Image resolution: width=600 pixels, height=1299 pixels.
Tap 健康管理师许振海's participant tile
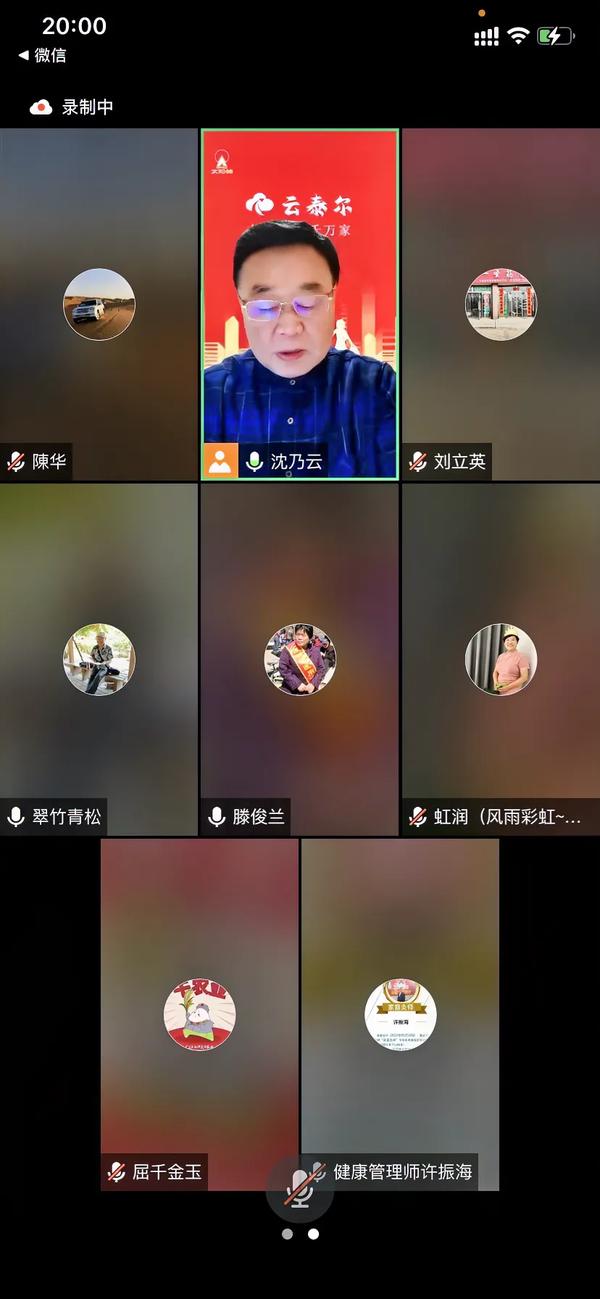pyautogui.click(x=400, y=1013)
